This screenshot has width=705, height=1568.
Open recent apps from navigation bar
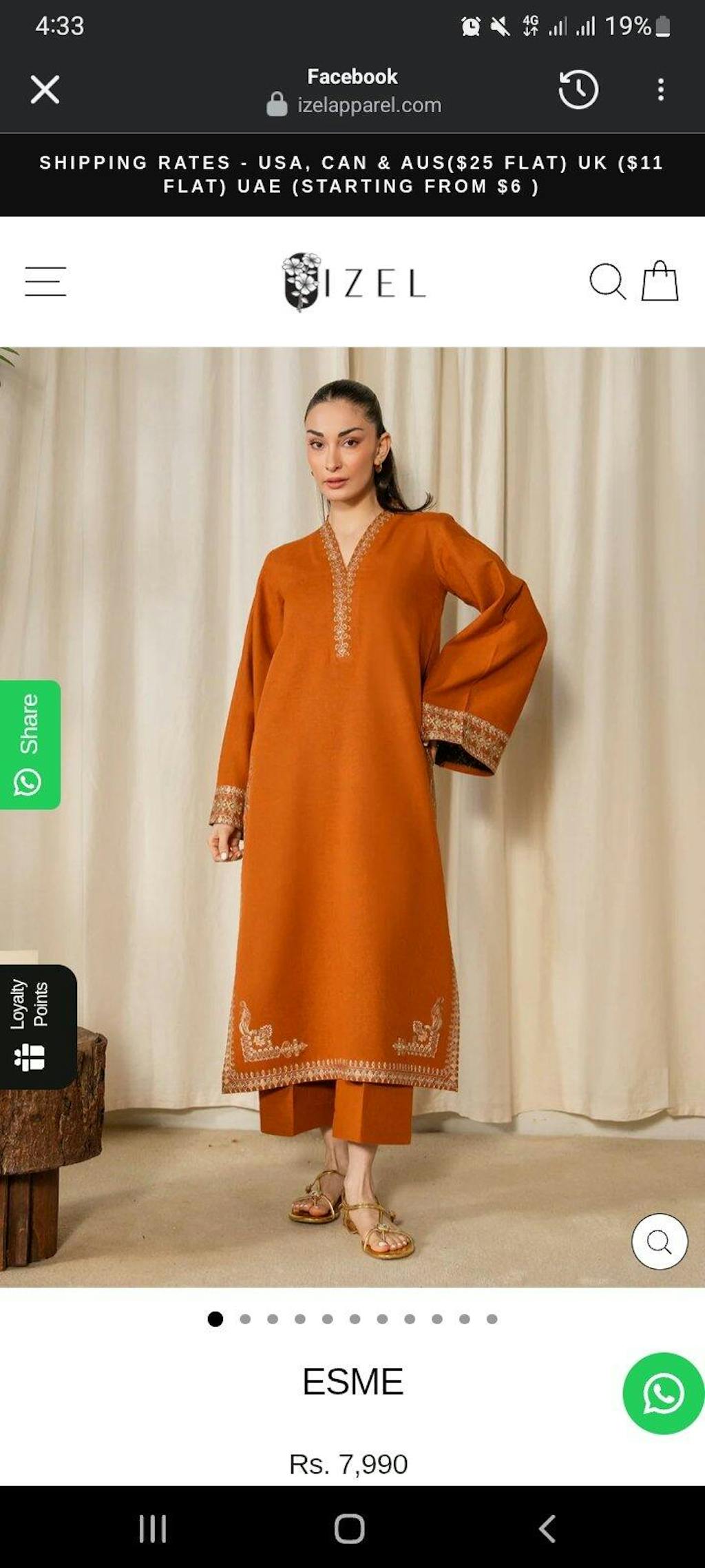(x=153, y=1528)
